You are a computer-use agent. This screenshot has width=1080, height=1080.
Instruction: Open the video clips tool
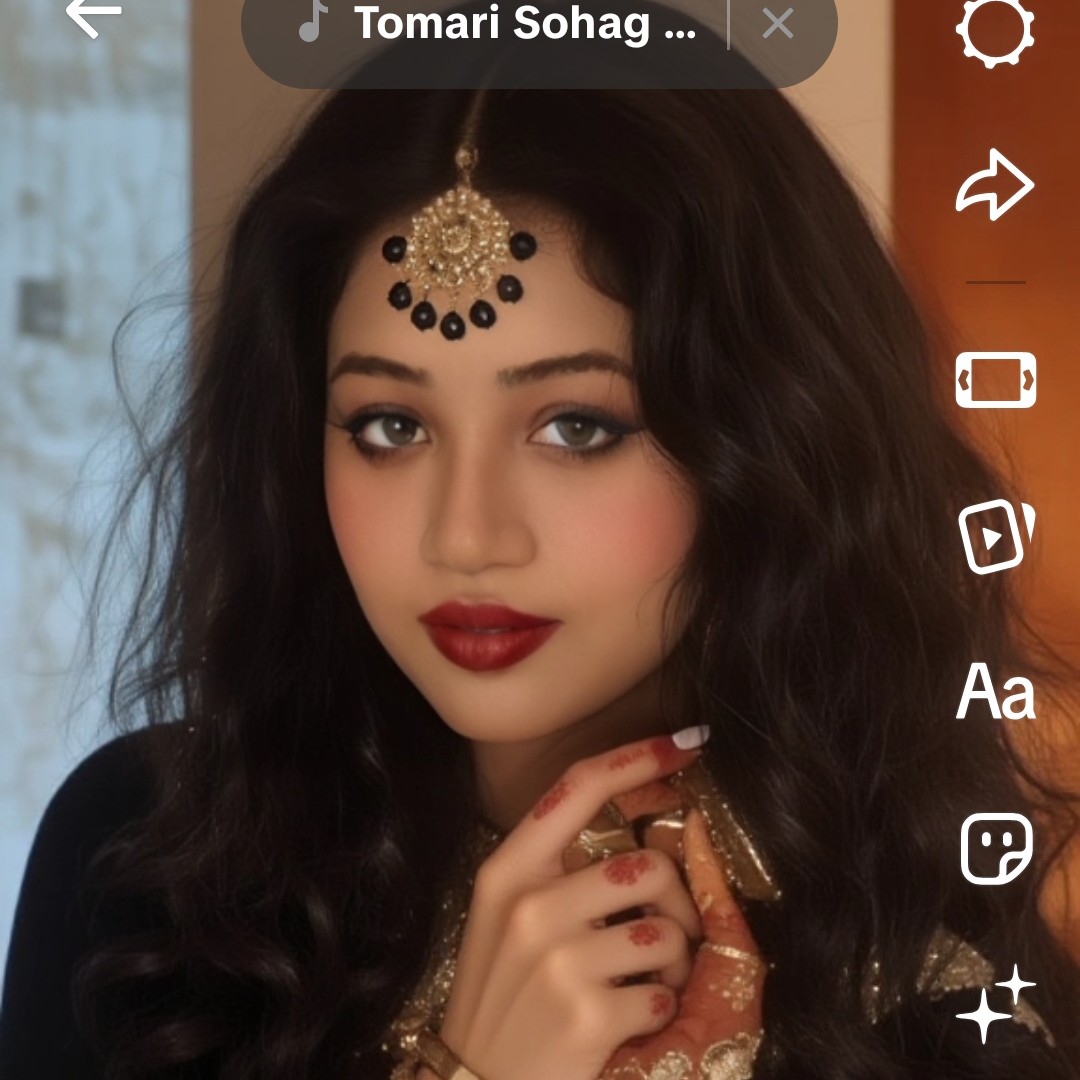[x=995, y=536]
